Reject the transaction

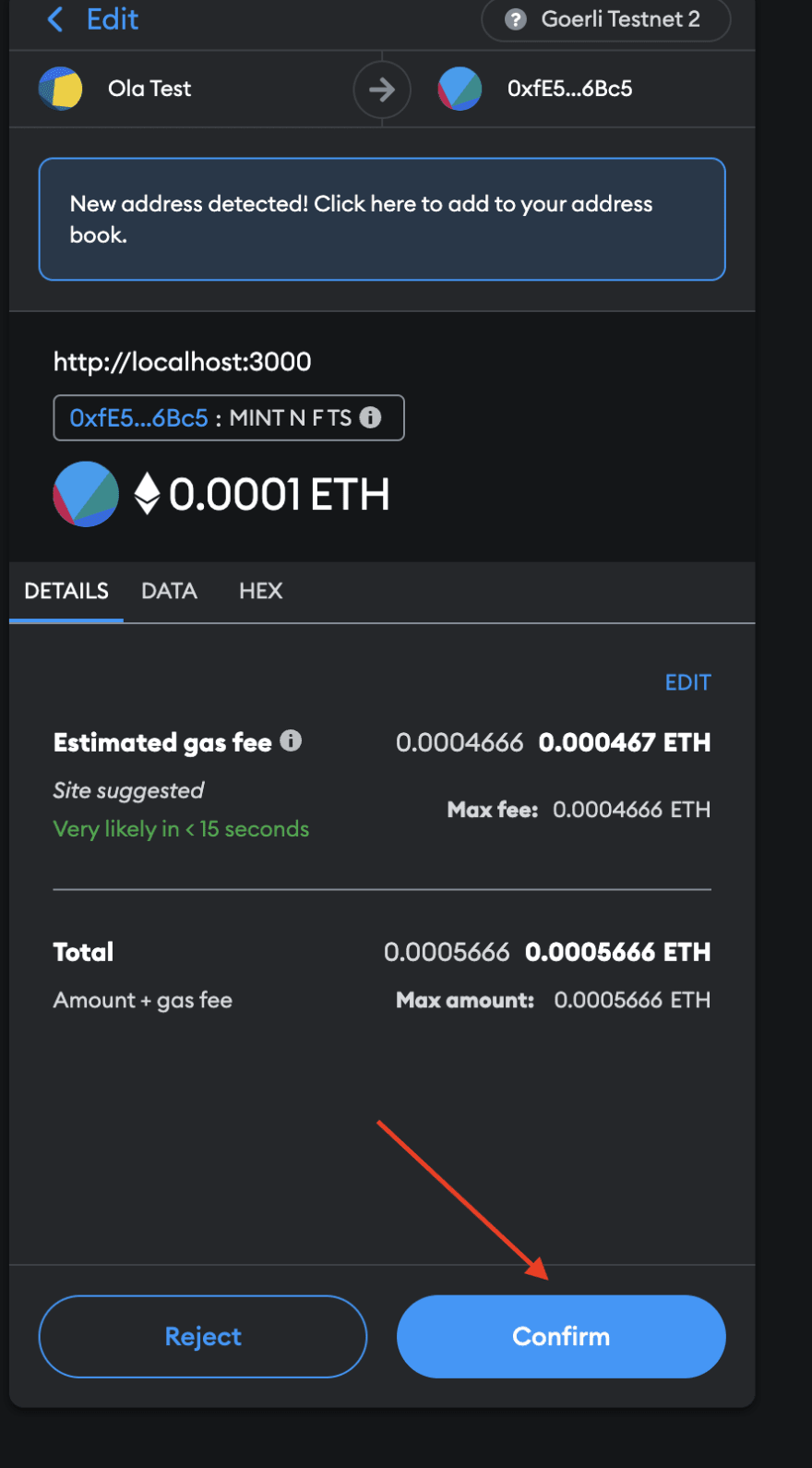203,1336
